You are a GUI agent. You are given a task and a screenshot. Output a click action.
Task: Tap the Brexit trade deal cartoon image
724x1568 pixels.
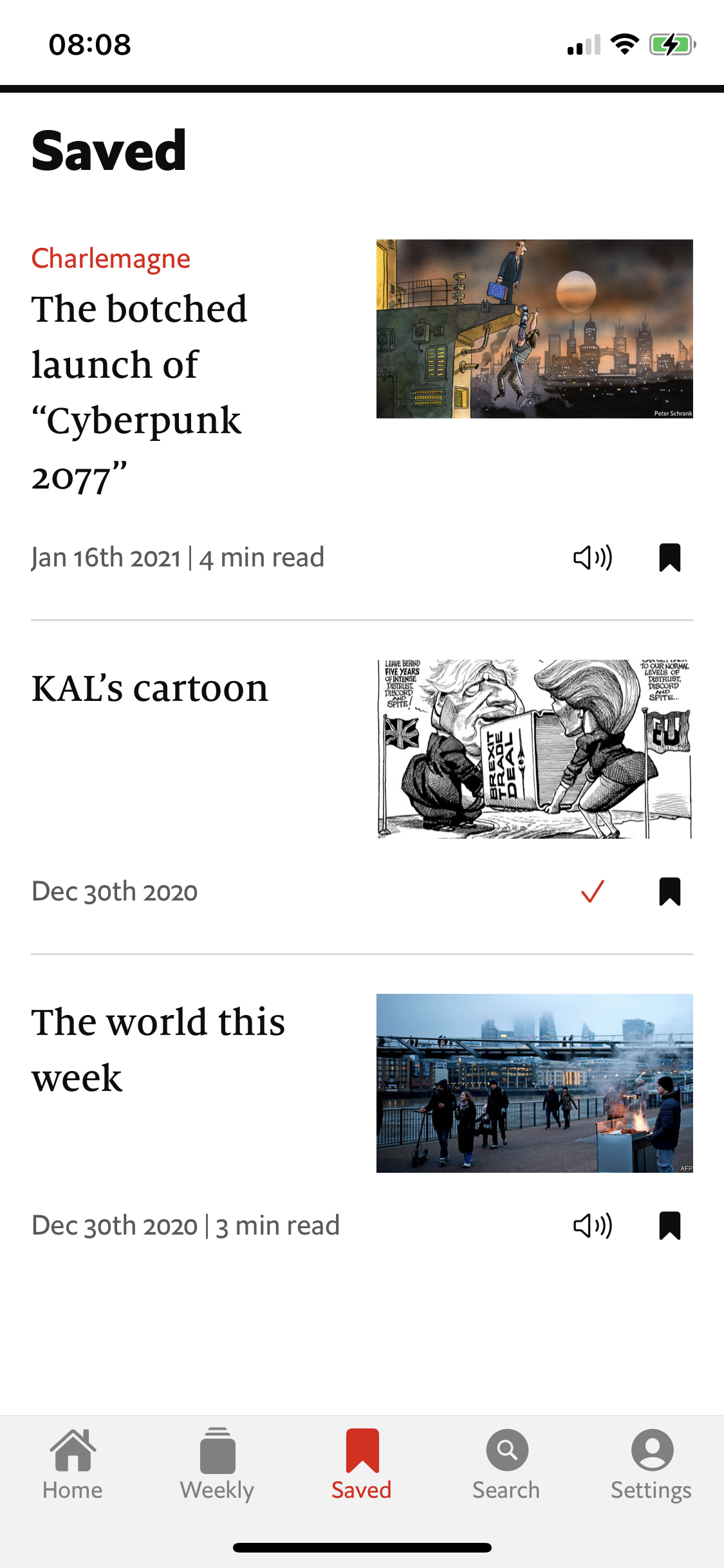pos(535,749)
